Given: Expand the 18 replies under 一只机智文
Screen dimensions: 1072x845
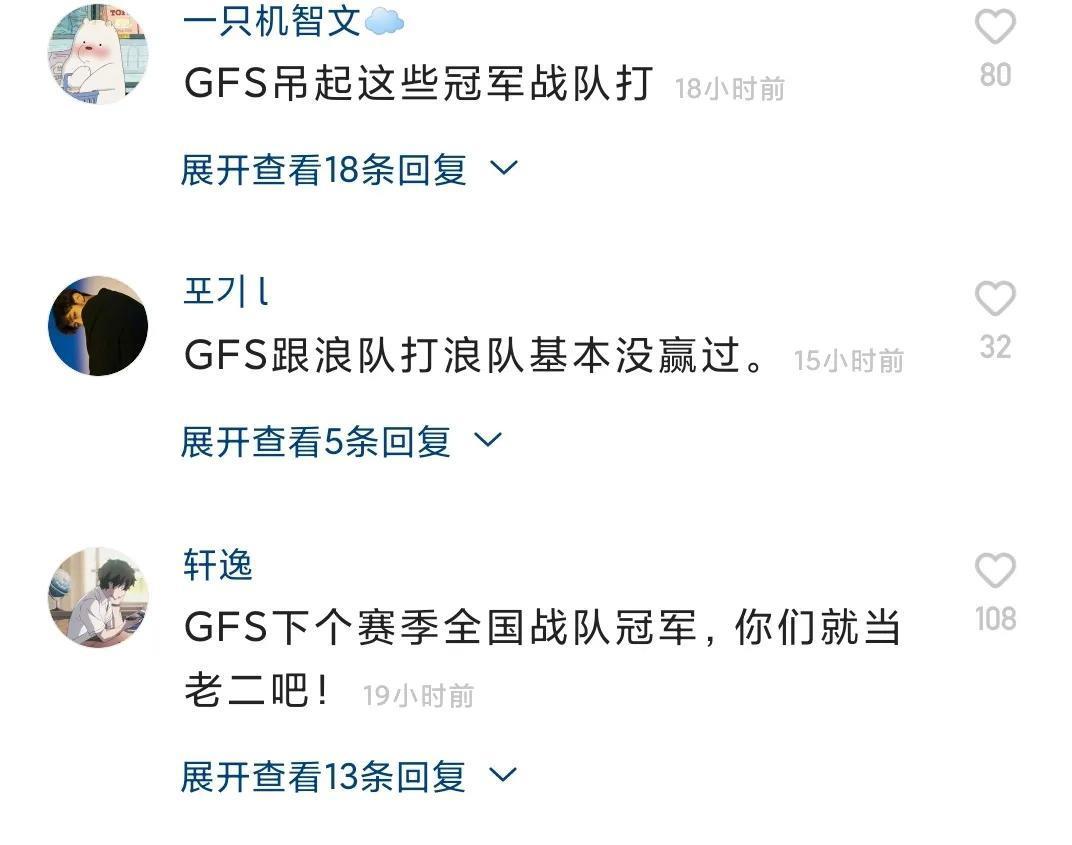Looking at the screenshot, I should coord(348,169).
